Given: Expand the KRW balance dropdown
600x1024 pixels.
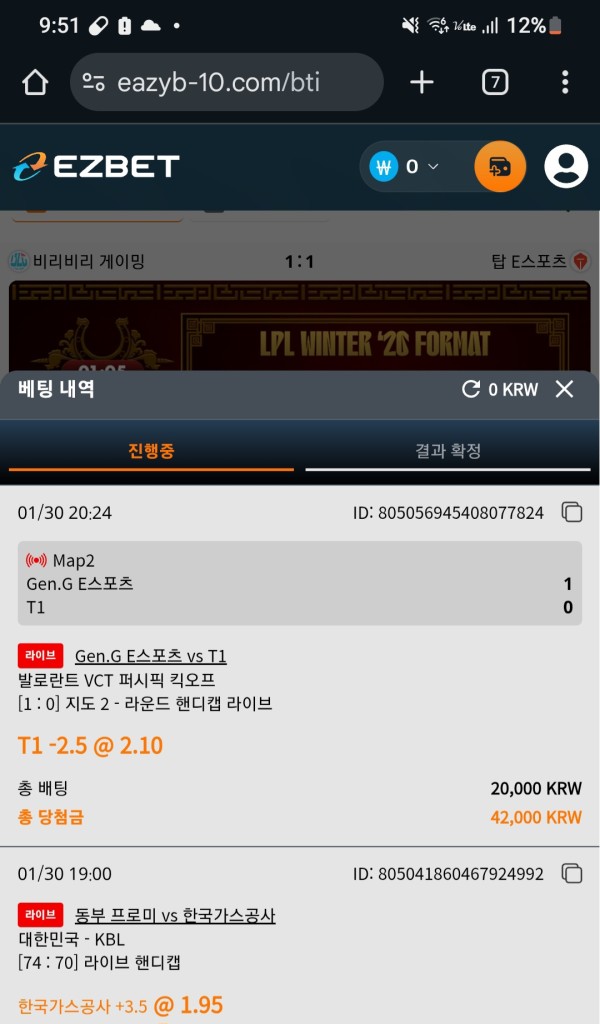Looking at the screenshot, I should click(433, 167).
